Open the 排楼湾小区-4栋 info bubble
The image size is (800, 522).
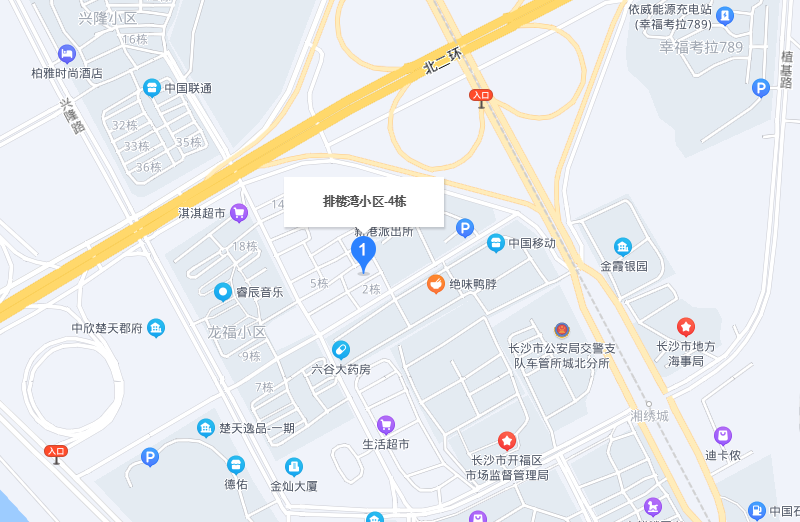(364, 201)
